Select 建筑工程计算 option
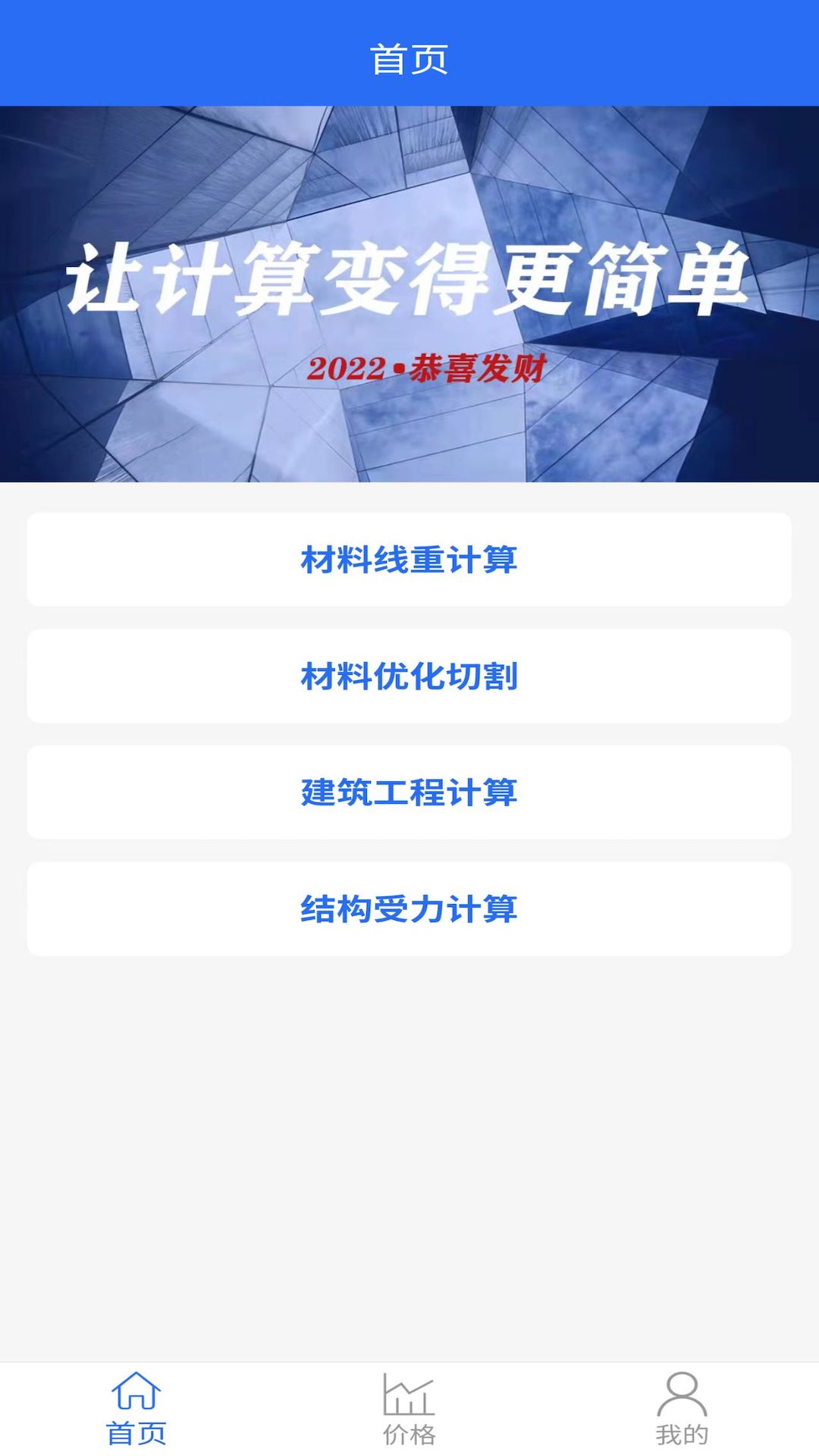This screenshot has width=819, height=1456. tap(409, 792)
